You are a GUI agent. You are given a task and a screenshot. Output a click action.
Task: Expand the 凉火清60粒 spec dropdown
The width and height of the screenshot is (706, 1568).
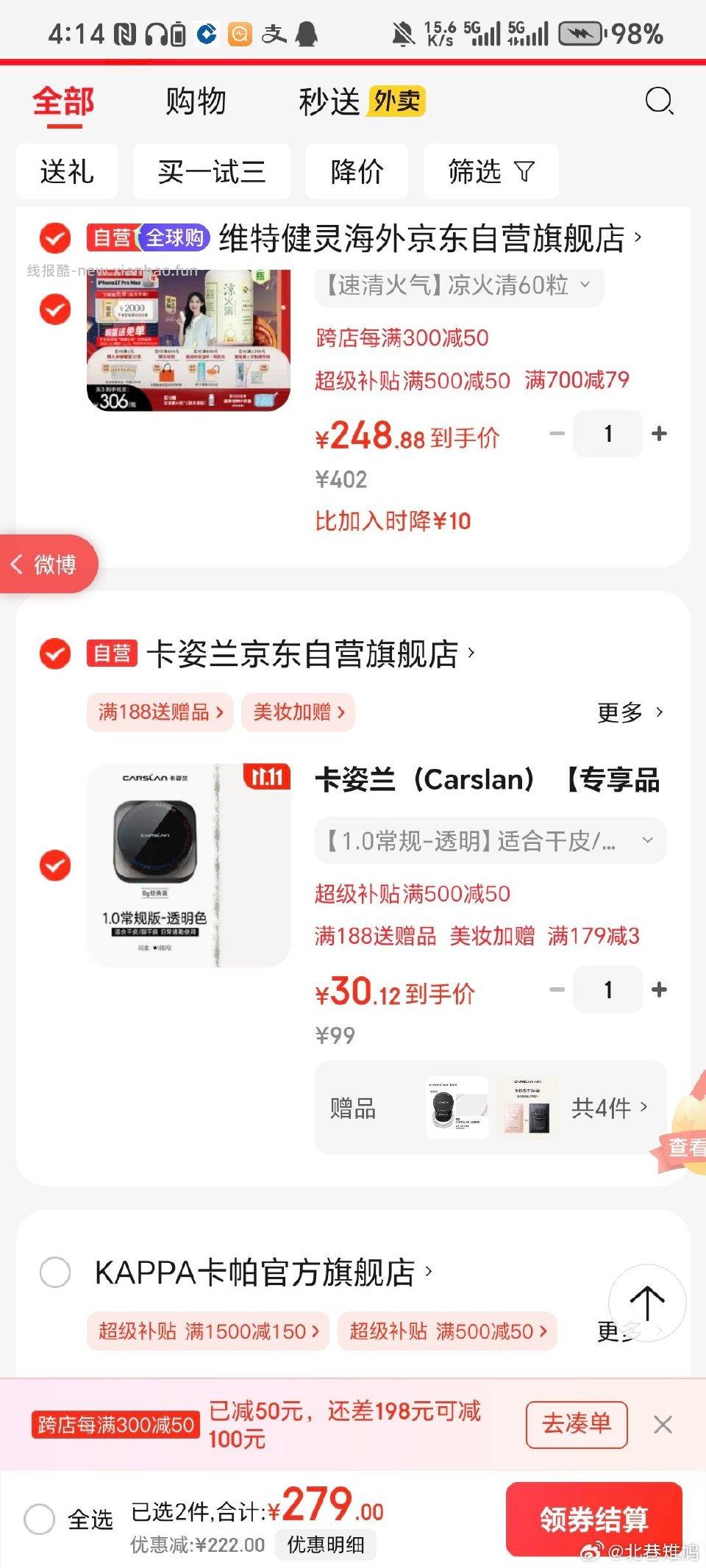coord(585,287)
